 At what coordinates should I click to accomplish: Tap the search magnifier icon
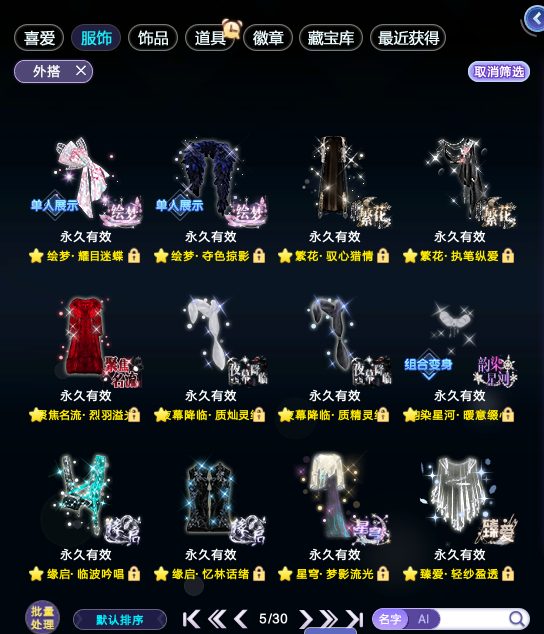click(x=516, y=619)
